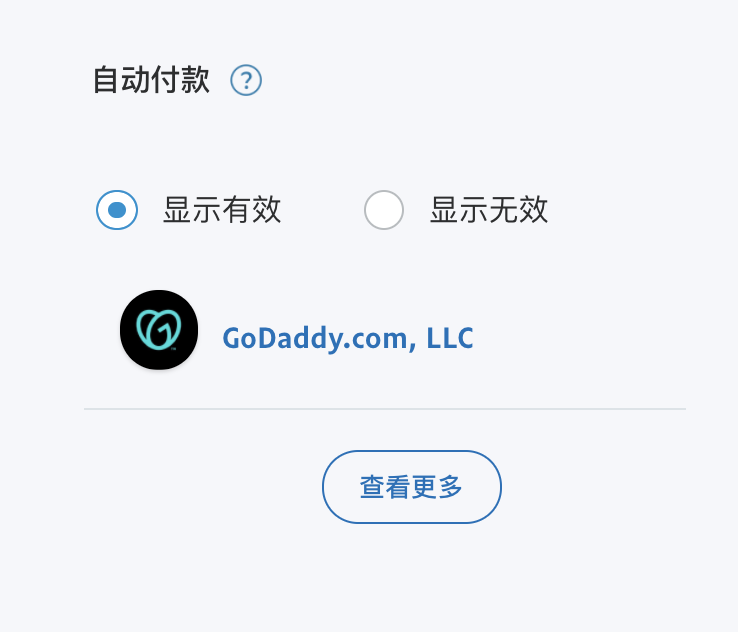The image size is (738, 632).
Task: Open the help icon next to 自动付款
Action: pos(246,80)
